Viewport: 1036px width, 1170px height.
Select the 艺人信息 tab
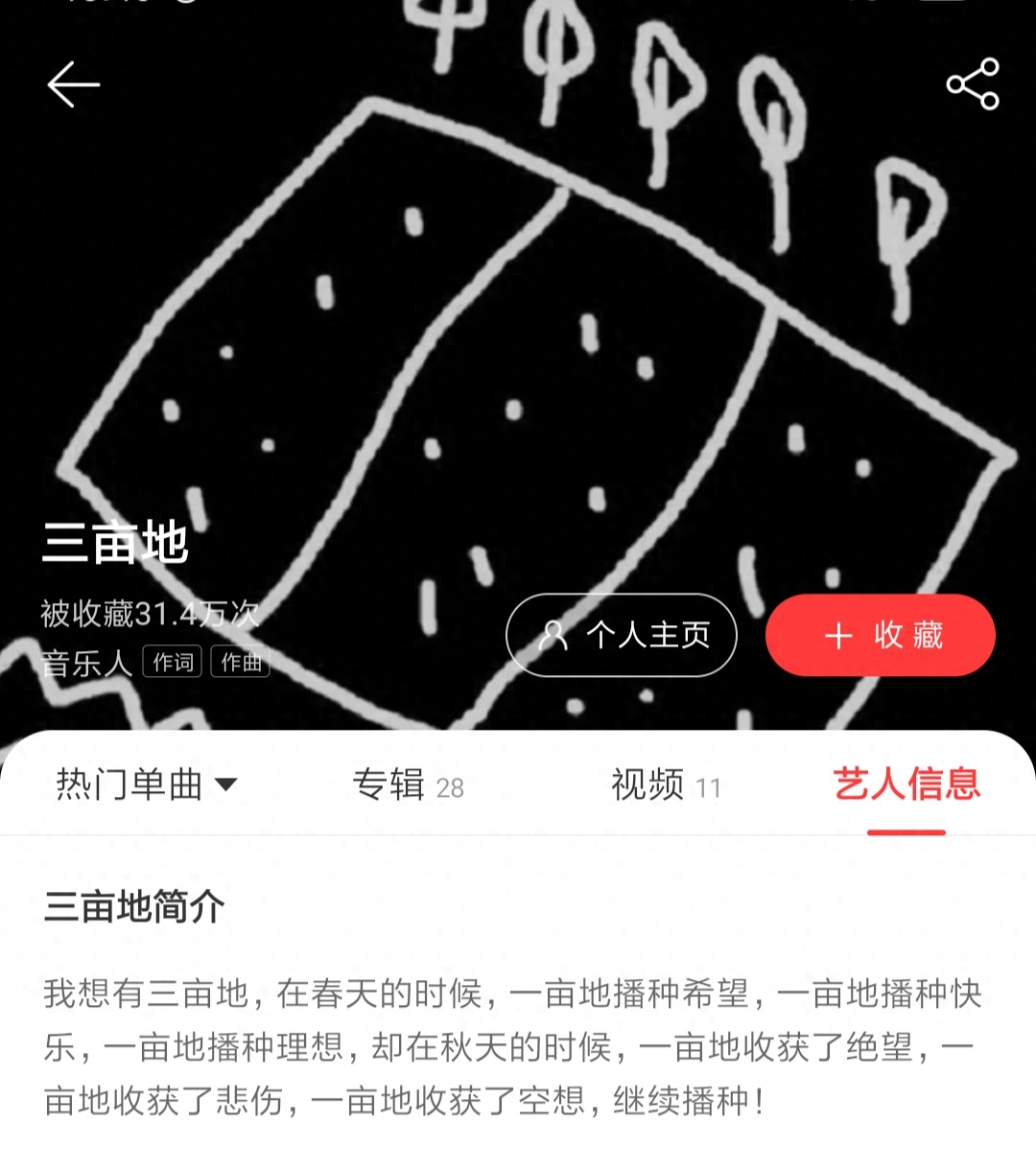[906, 784]
